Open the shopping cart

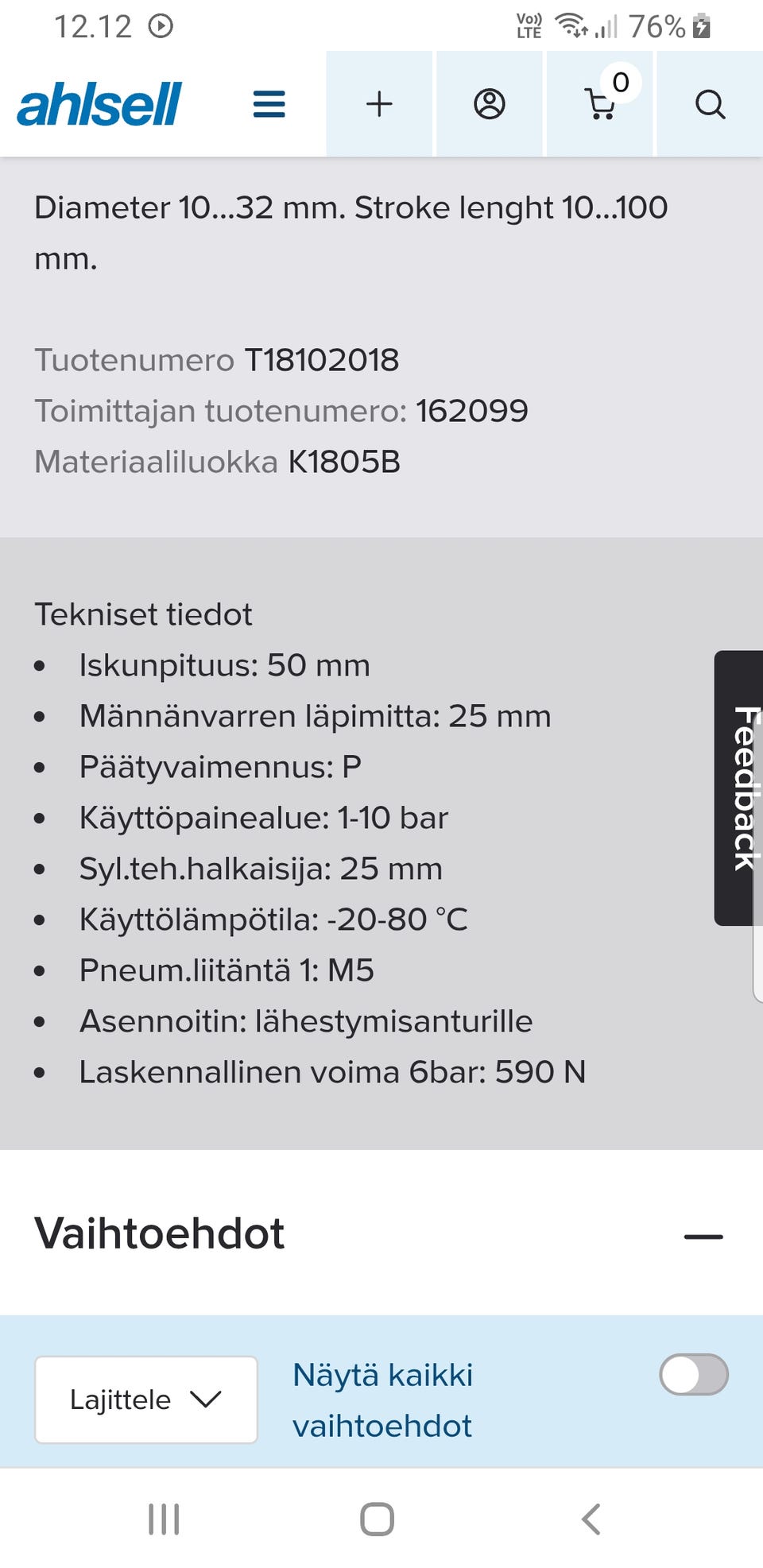pyautogui.click(x=600, y=104)
